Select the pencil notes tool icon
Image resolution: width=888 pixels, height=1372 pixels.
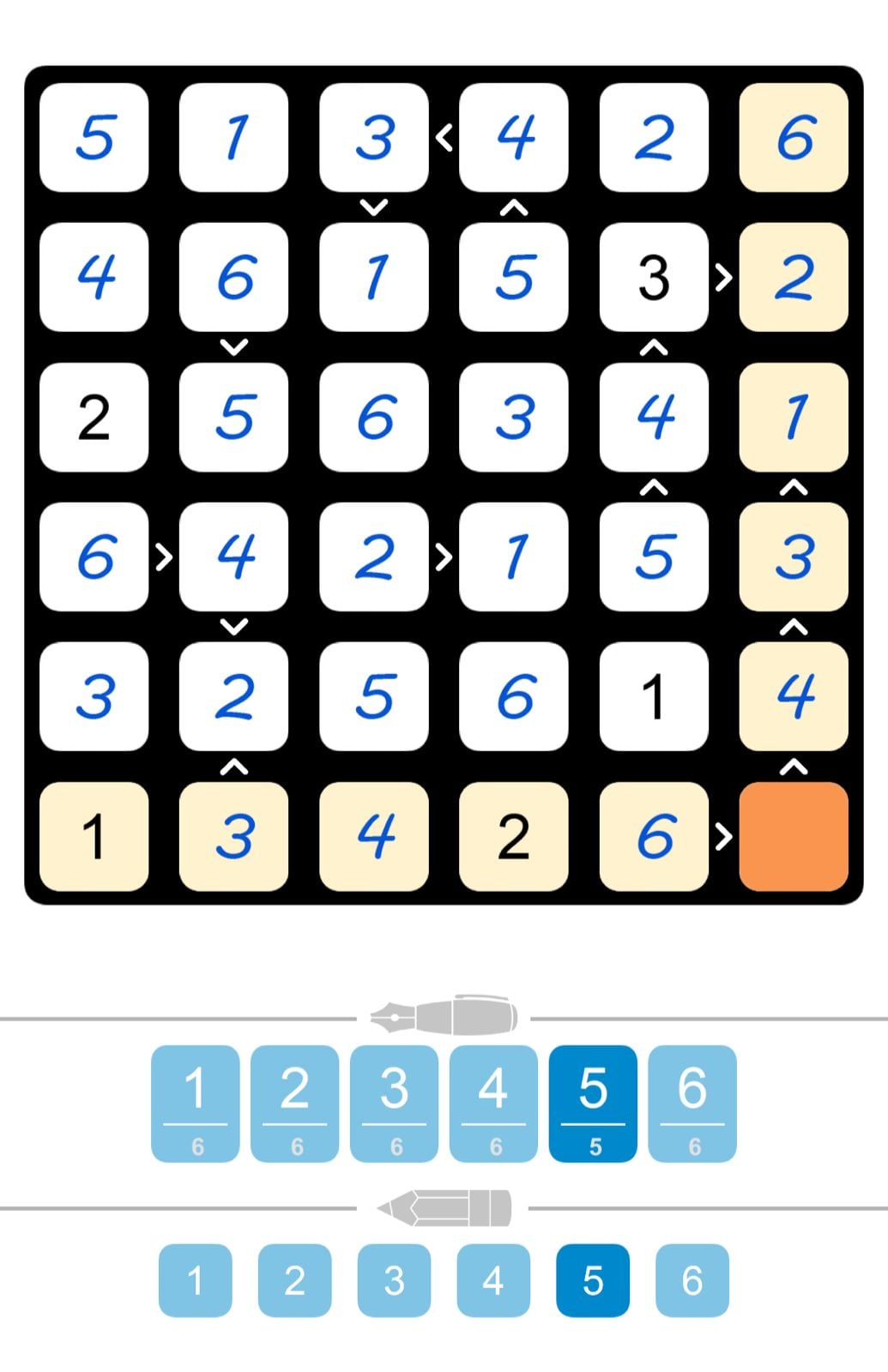[444, 1209]
